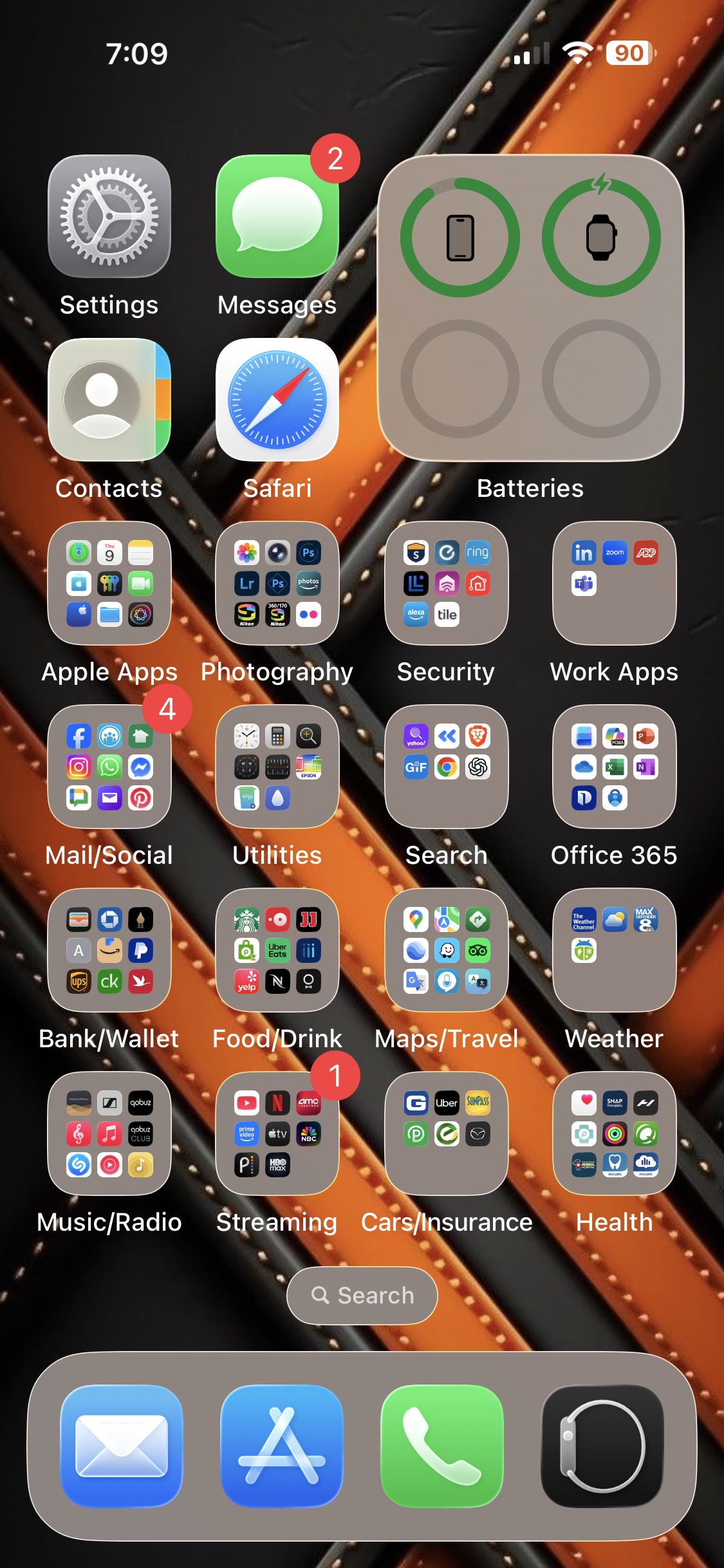Open the Utilities folder
The height and width of the screenshot is (1568, 724).
(277, 767)
